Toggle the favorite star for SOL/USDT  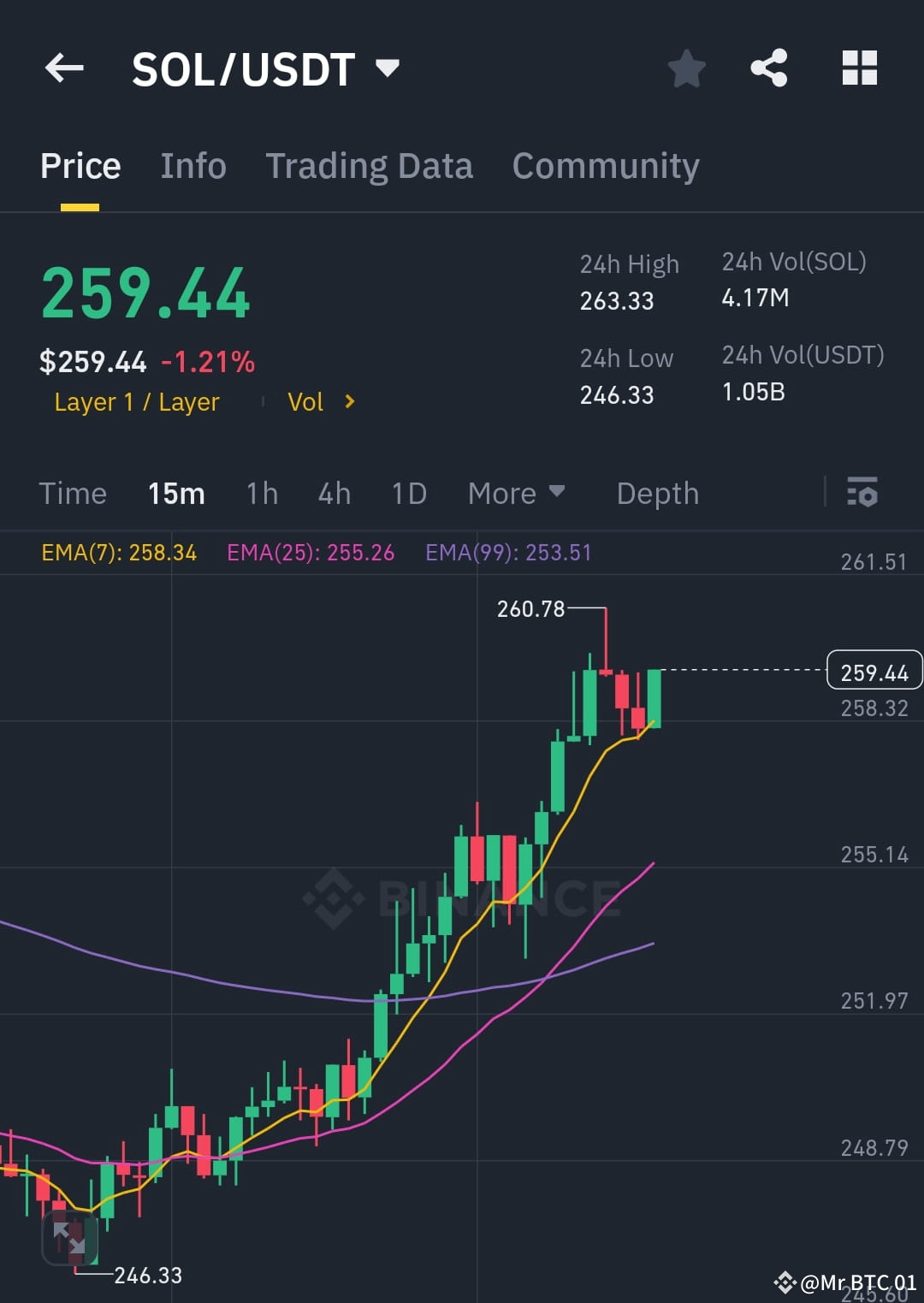point(687,68)
